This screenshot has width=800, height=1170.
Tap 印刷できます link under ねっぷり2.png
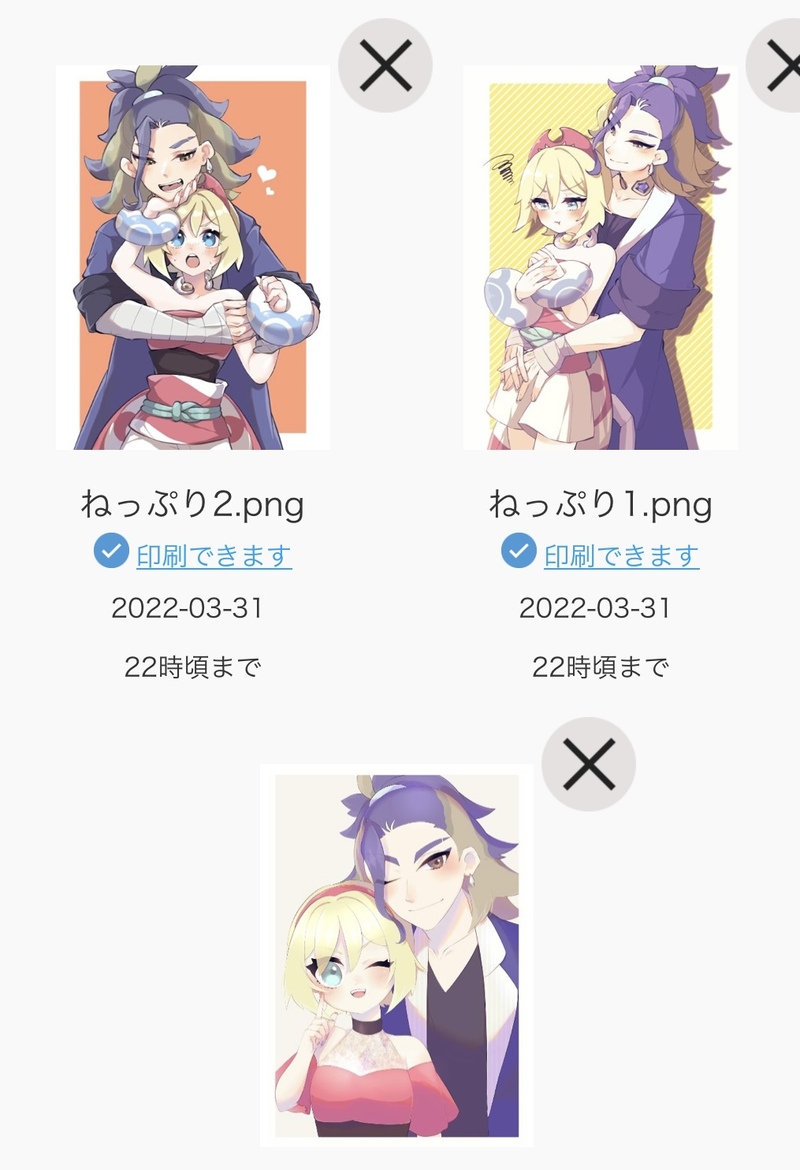tap(214, 555)
